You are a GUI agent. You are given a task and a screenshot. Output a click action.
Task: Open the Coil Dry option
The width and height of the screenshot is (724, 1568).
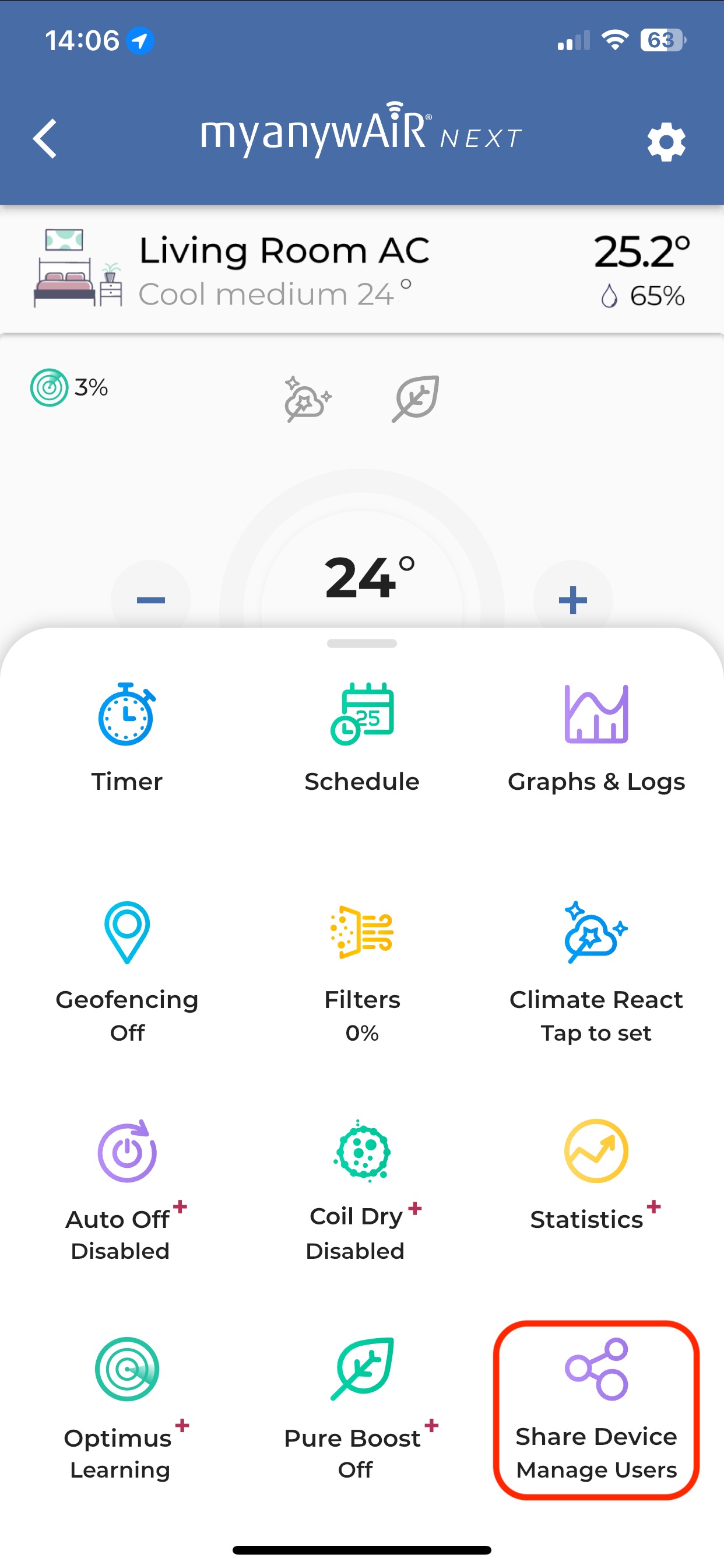pyautogui.click(x=362, y=1190)
